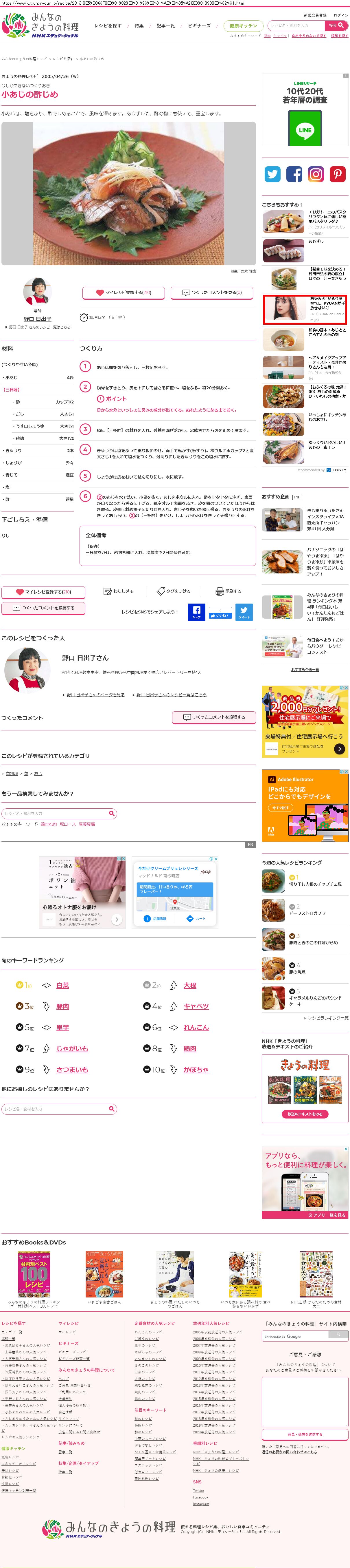Image resolution: width=350 pixels, height=1568 pixels.
Task: Open the レシピランキング一覧 link
Action: point(327,1018)
